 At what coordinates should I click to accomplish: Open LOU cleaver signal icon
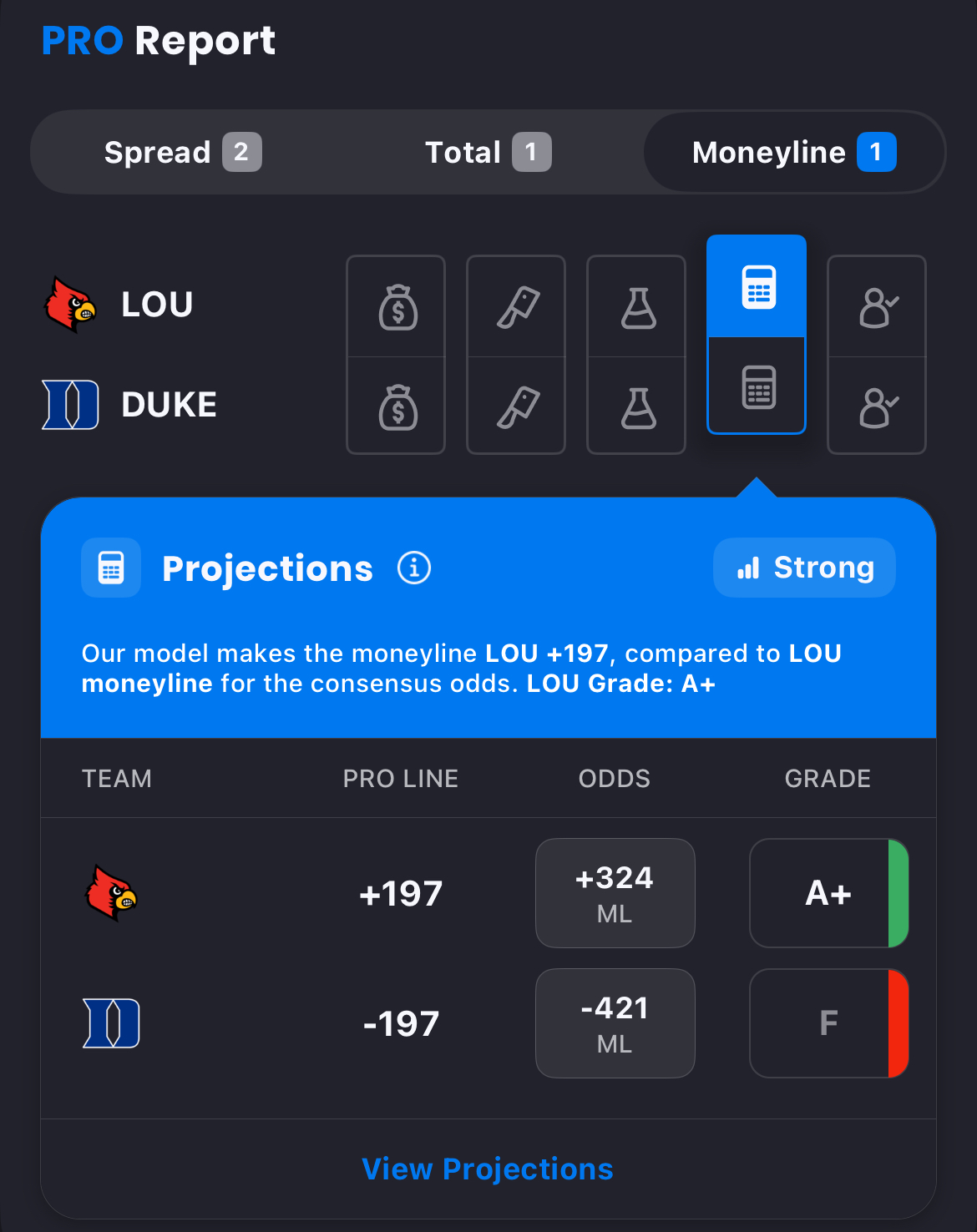coord(517,307)
